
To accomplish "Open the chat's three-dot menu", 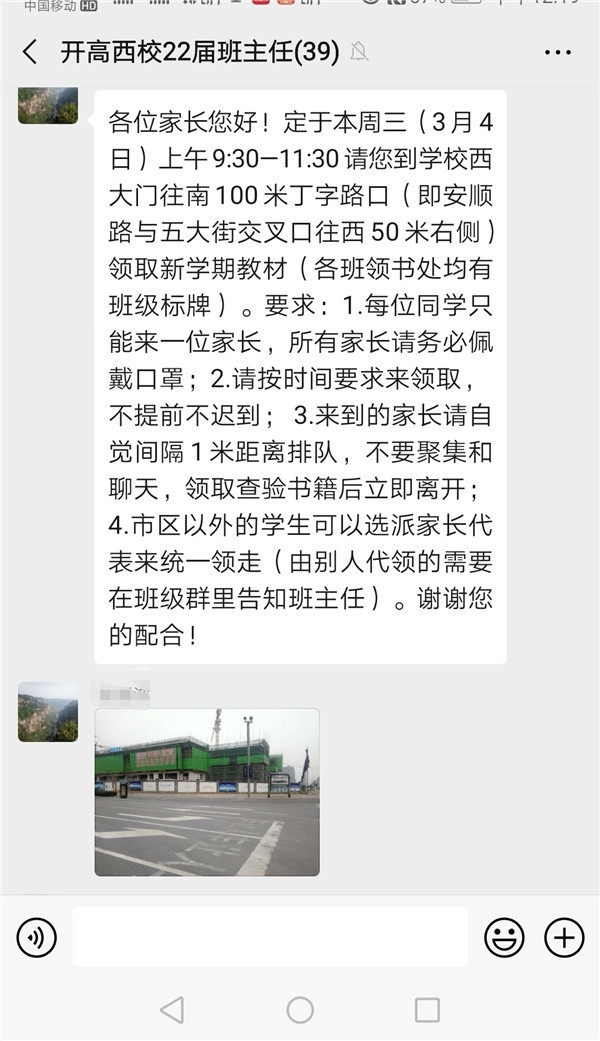I will [x=558, y=52].
